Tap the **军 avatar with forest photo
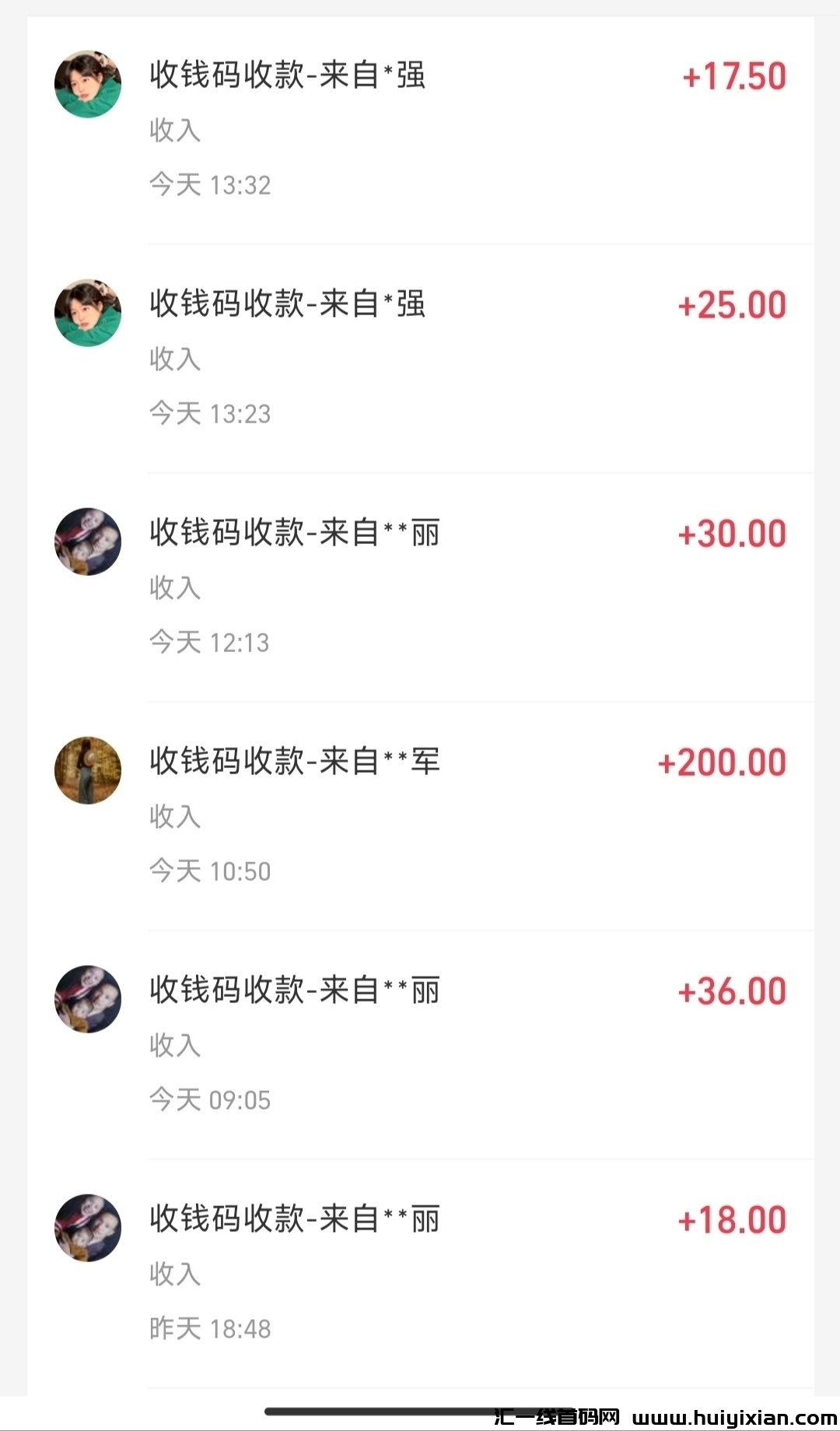Screen dimensions: 840x1431 point(87,770)
